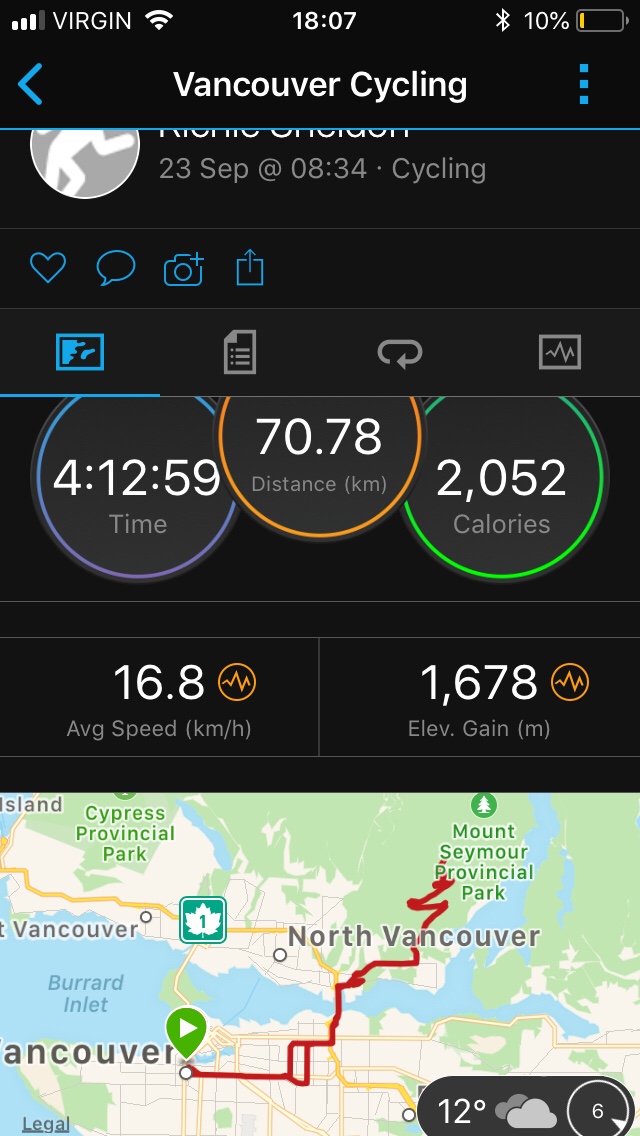Like this cycling activity
The height and width of the screenshot is (1136, 640).
[x=47, y=268]
